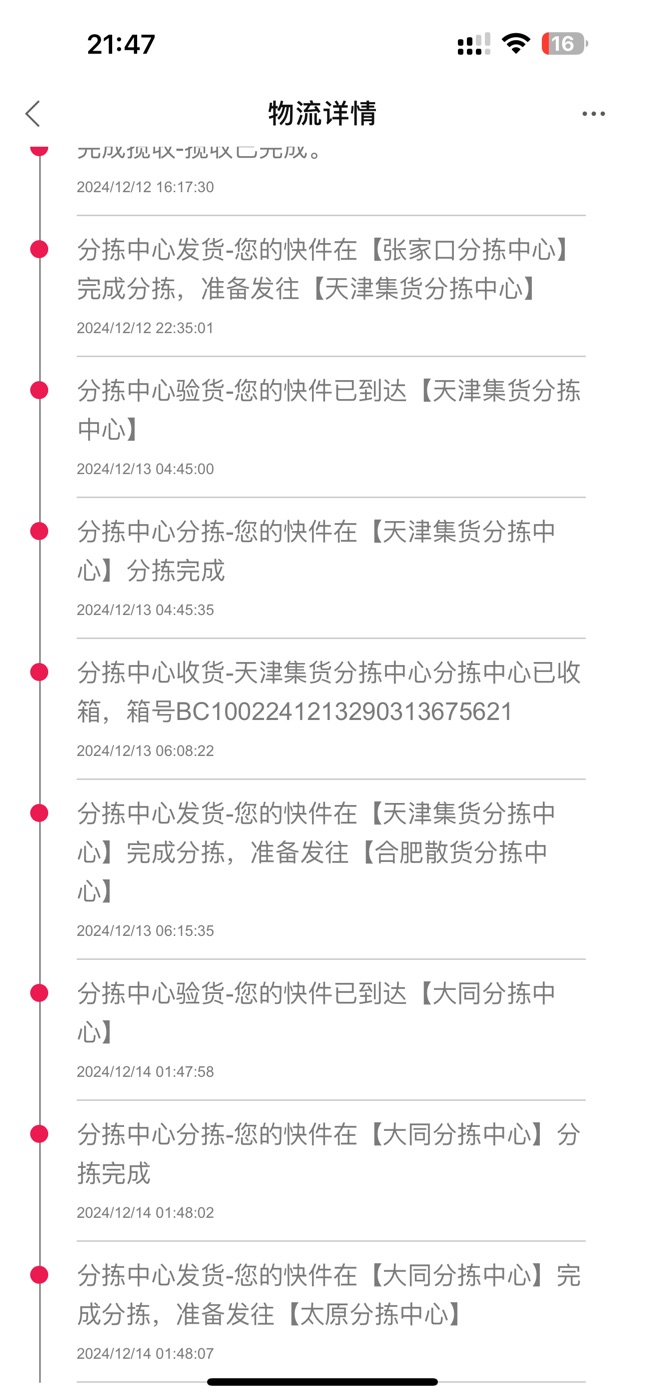Open the three-dot overflow menu
Viewport: 645px width, 1398px height.
pos(594,114)
